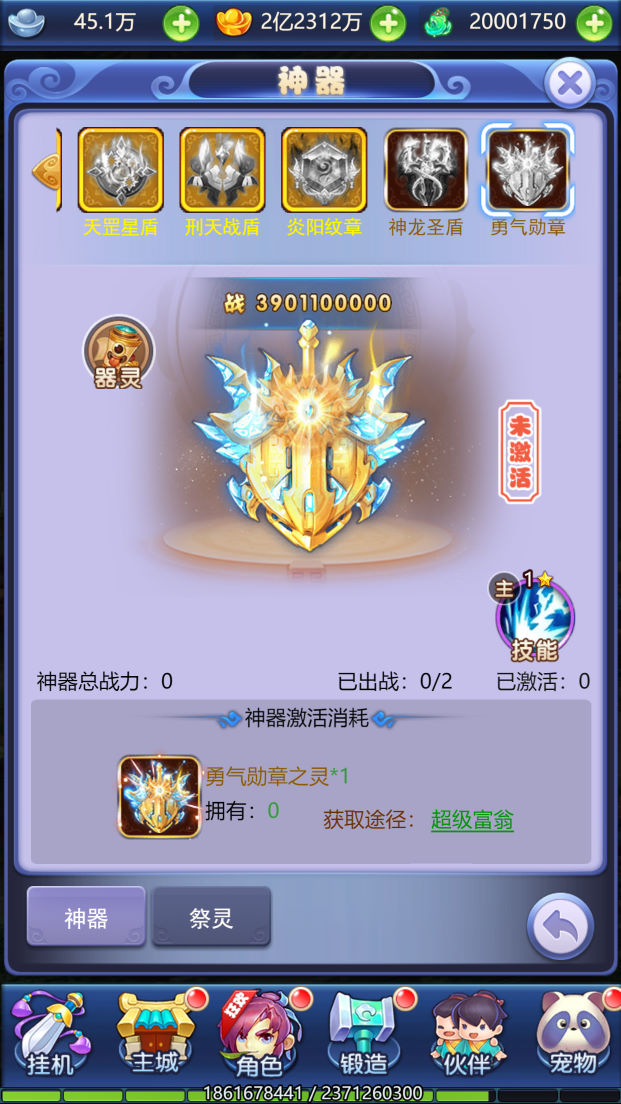This screenshot has height=1104, width=621.
Task: Select the 炎阳纹章 artifact
Action: (x=324, y=170)
